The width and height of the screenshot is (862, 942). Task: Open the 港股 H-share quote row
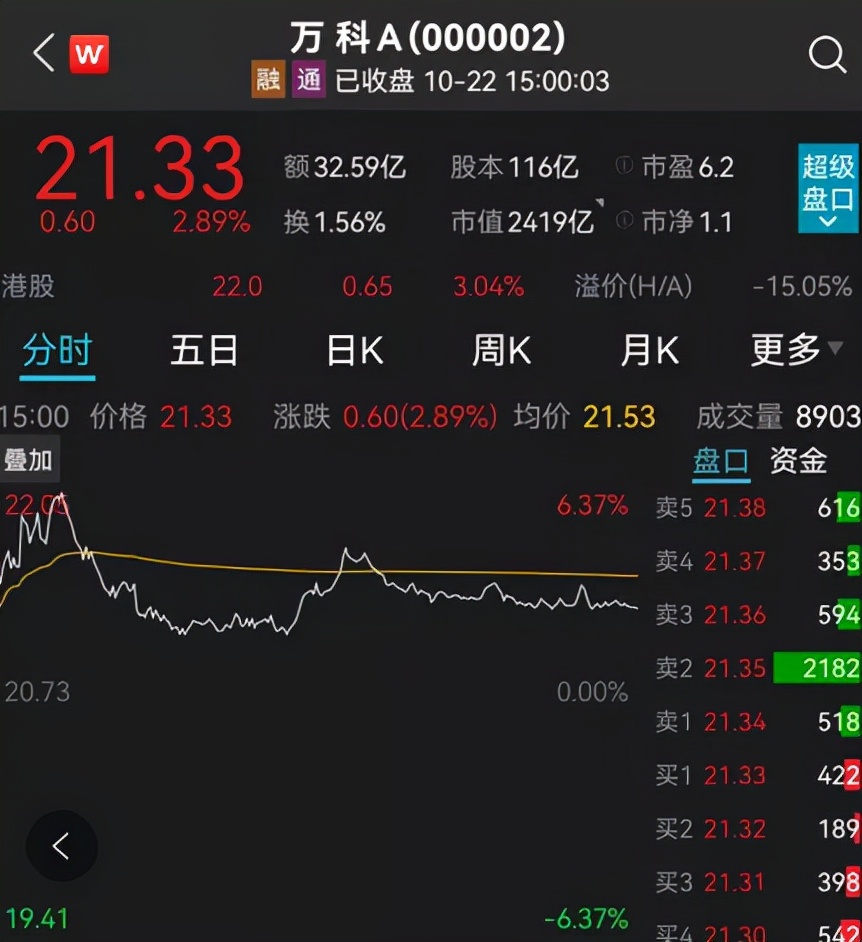coord(430,287)
